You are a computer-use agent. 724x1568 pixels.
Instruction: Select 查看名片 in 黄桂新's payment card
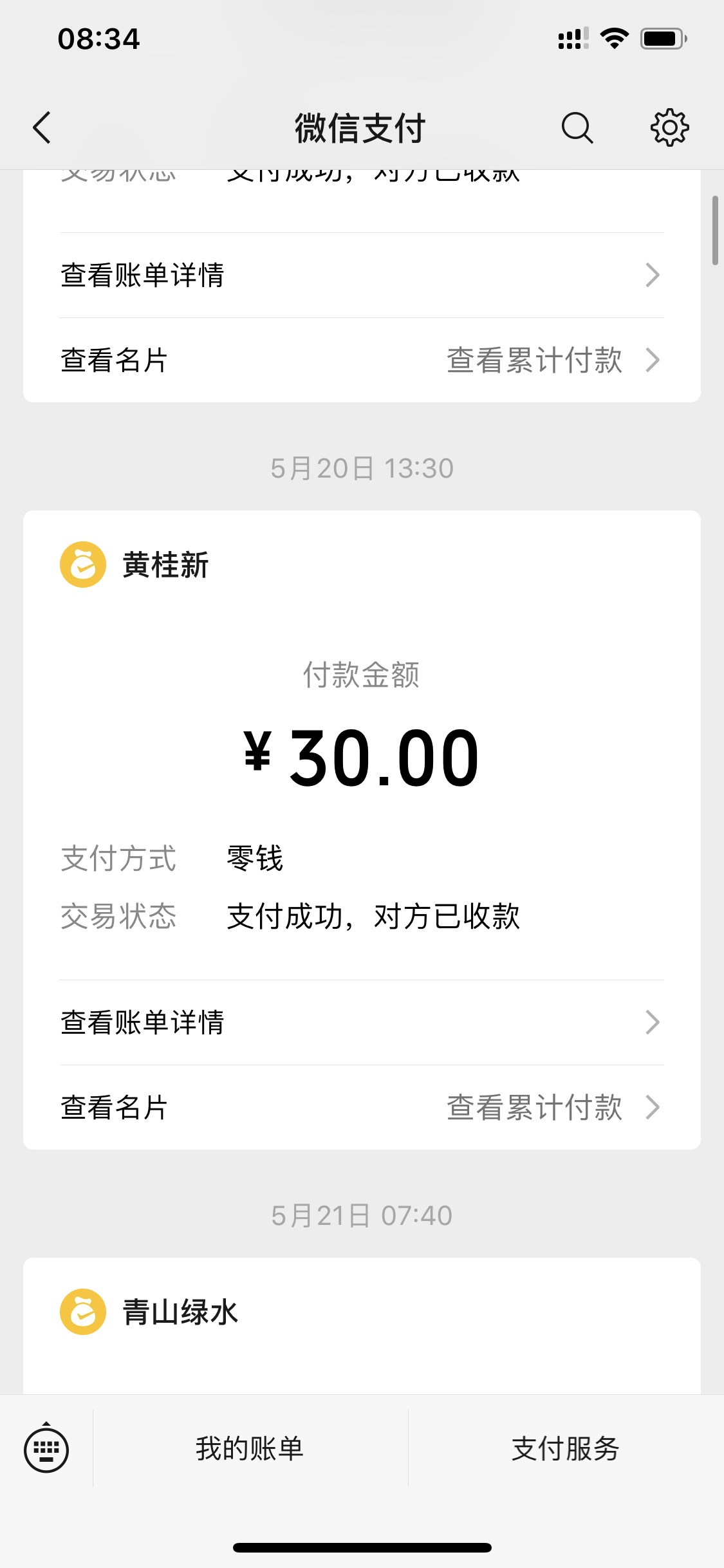pyautogui.click(x=115, y=1107)
